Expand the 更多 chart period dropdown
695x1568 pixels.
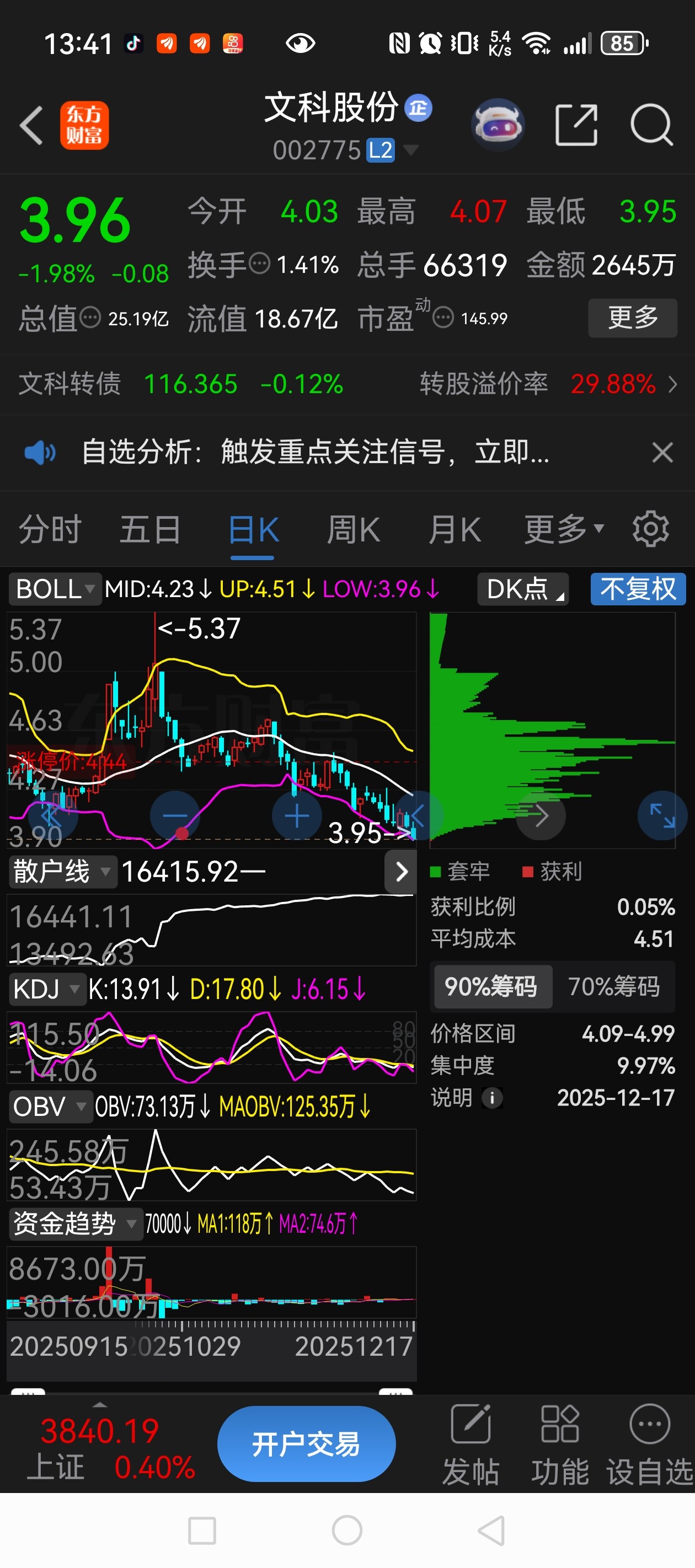click(564, 530)
